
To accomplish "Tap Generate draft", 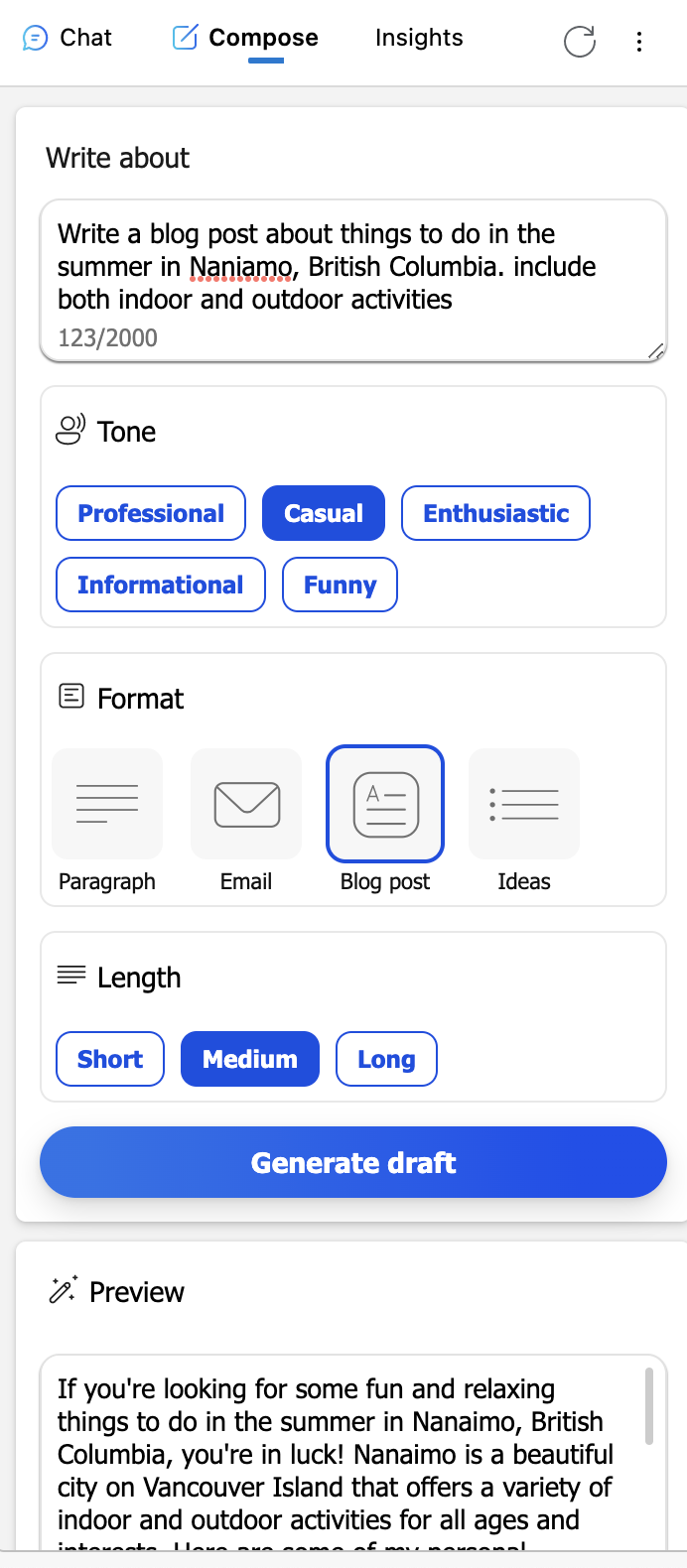I will click(353, 1162).
